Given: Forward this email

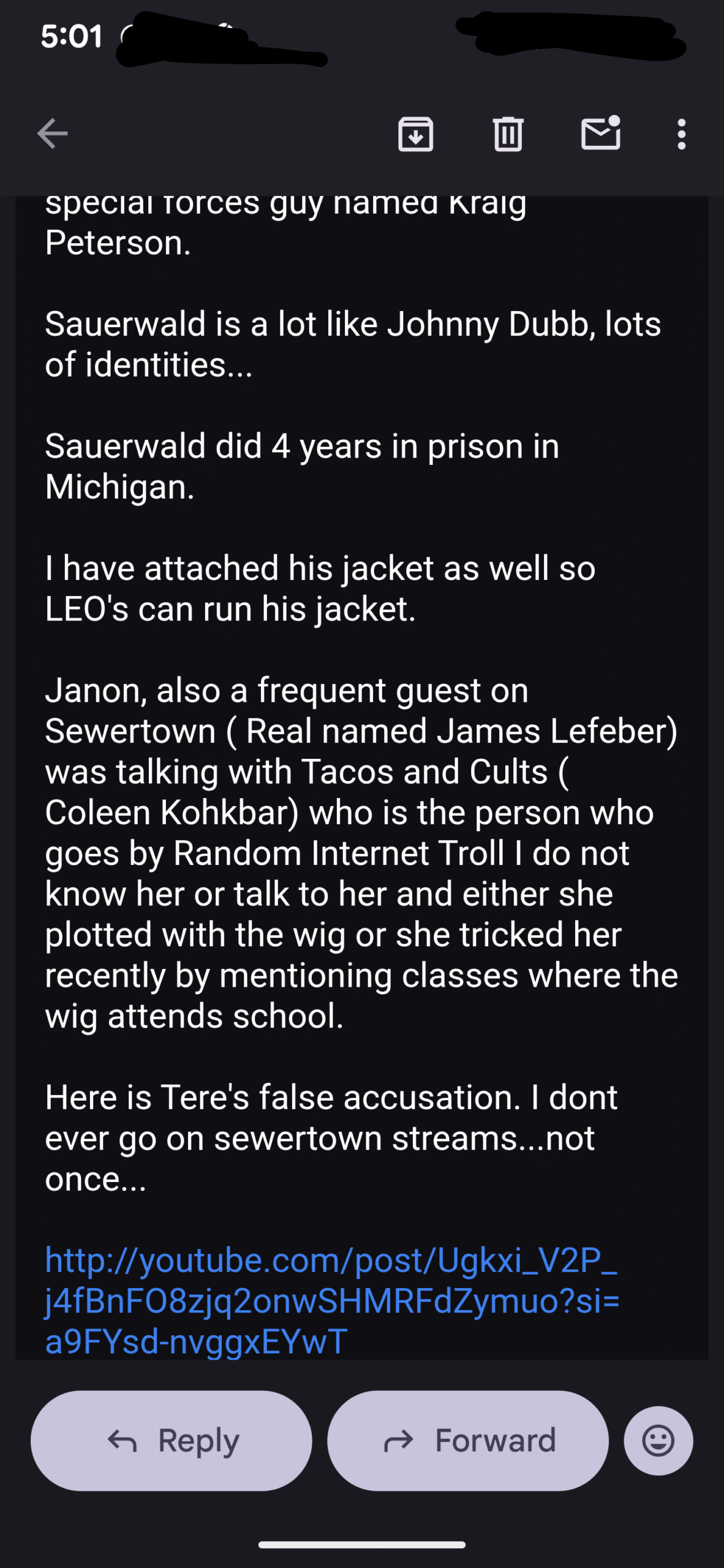Looking at the screenshot, I should pyautogui.click(x=468, y=1440).
